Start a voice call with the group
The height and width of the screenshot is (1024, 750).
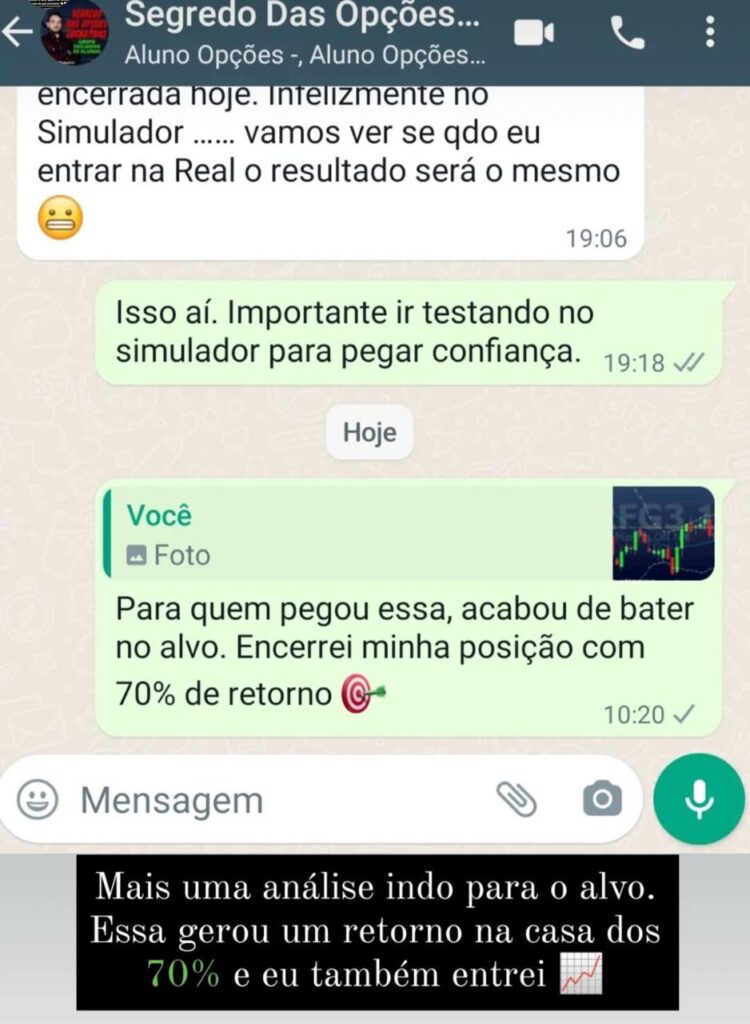pyautogui.click(x=627, y=33)
